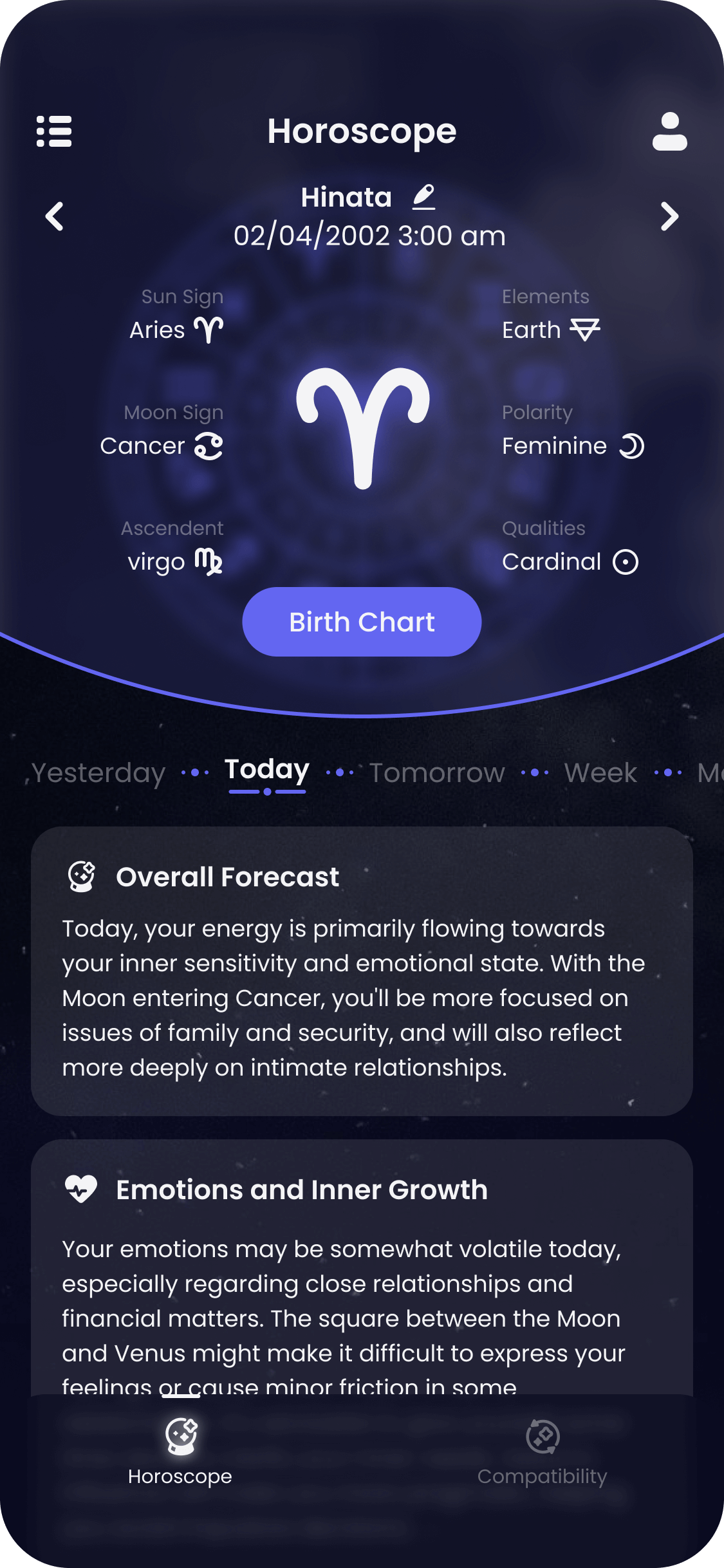The width and height of the screenshot is (724, 1568).
Task: Open the user profile icon at top right
Action: pos(669,131)
